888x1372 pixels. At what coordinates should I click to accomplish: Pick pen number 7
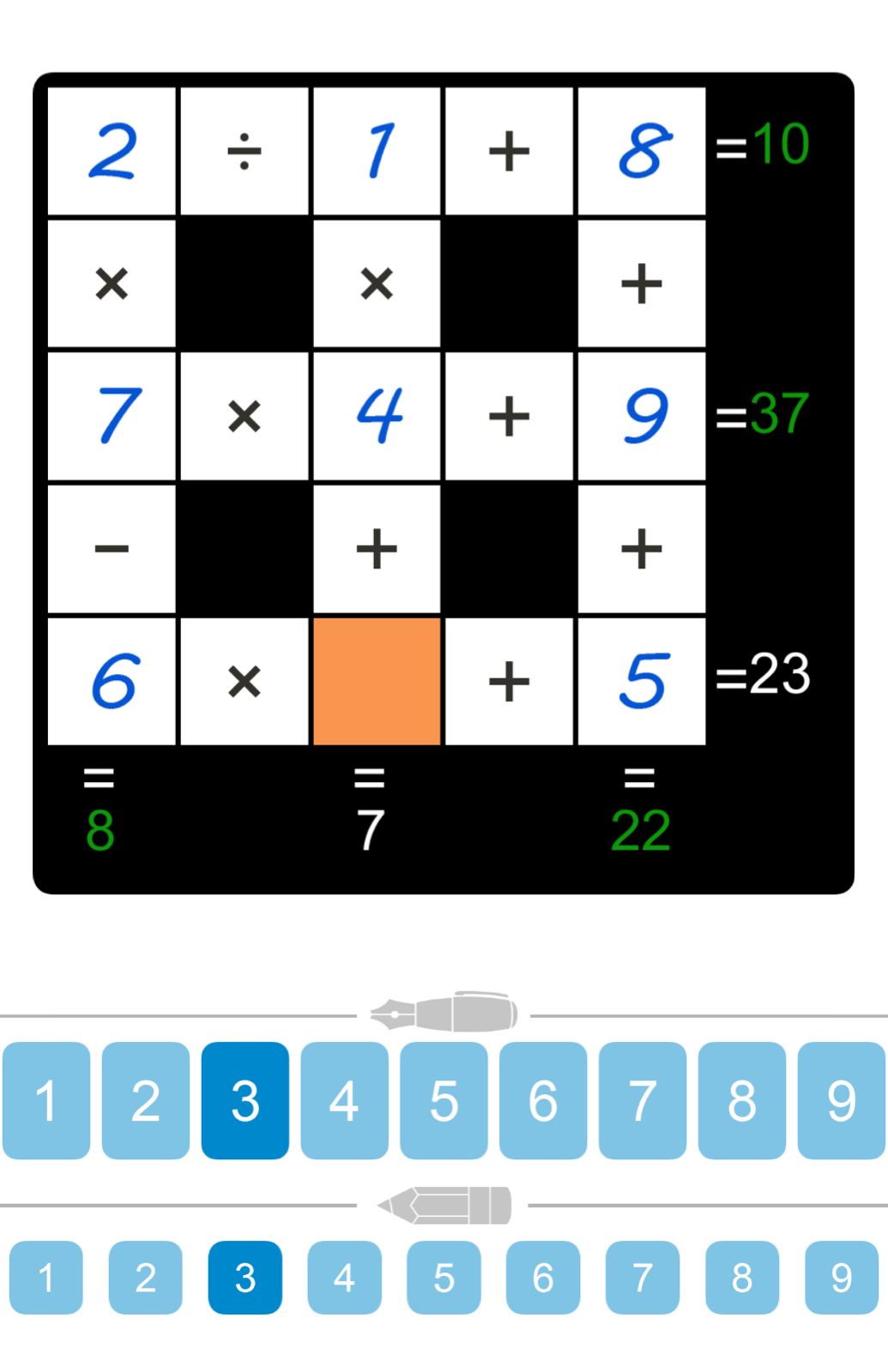(643, 1100)
